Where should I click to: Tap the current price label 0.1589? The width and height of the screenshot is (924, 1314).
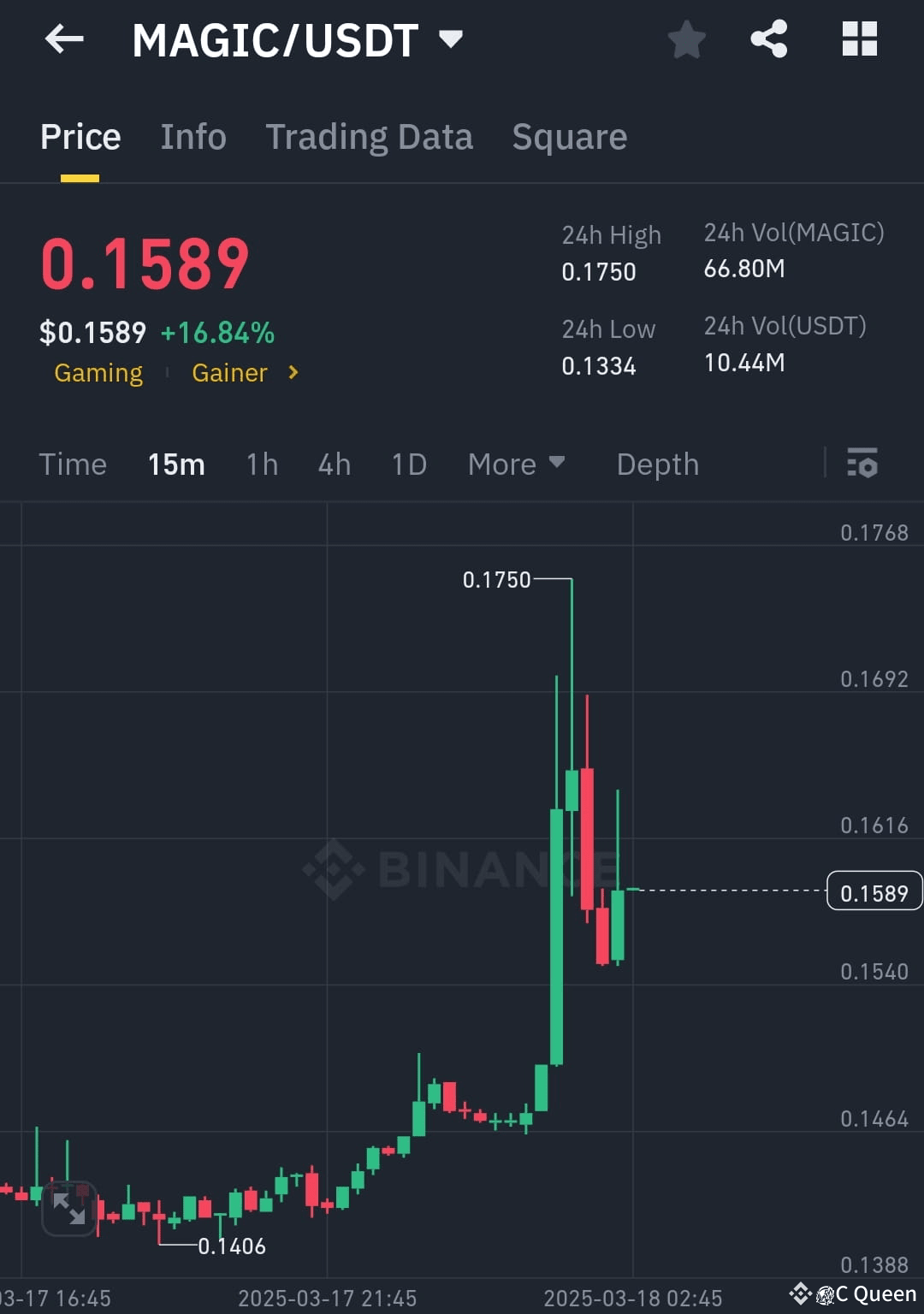[873, 891]
